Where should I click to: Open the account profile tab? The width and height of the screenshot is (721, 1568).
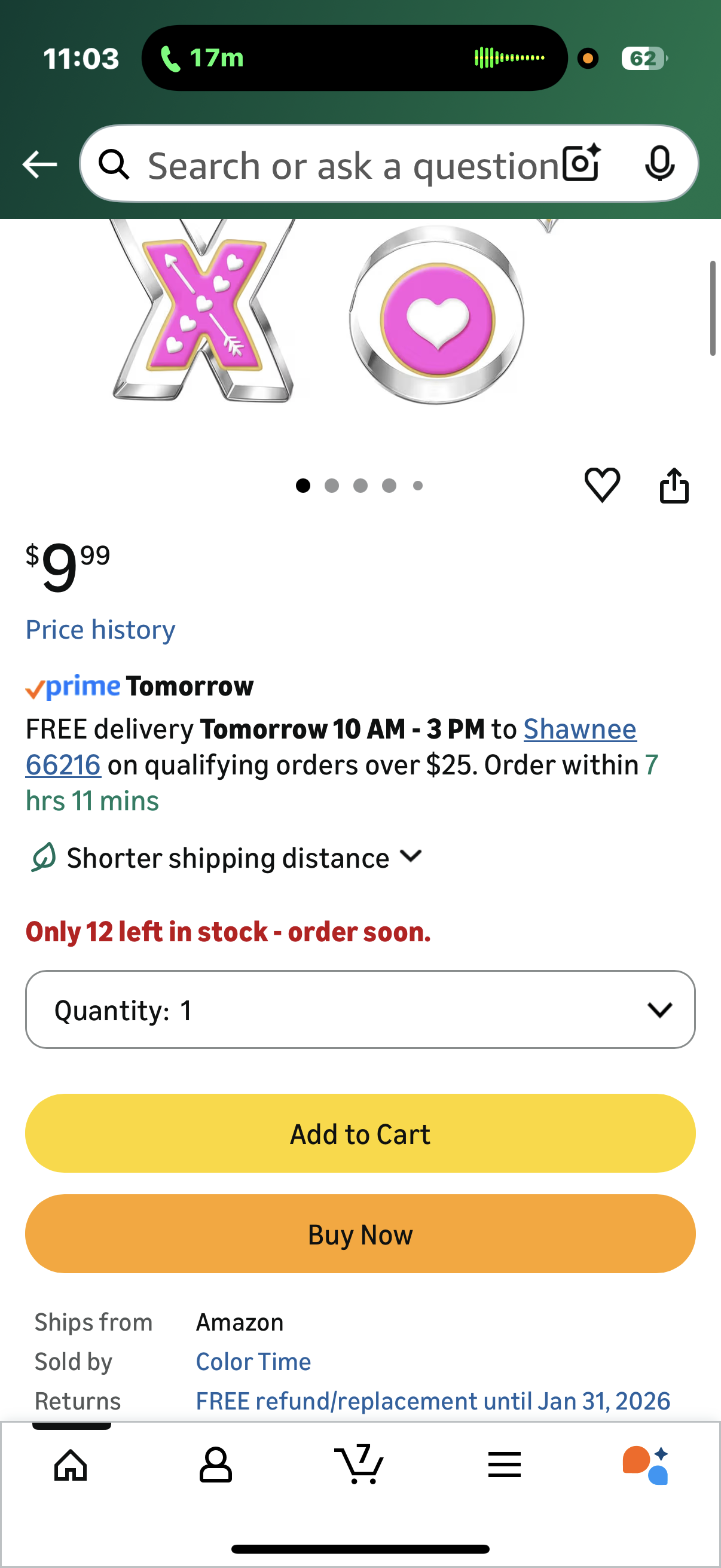(x=215, y=1465)
